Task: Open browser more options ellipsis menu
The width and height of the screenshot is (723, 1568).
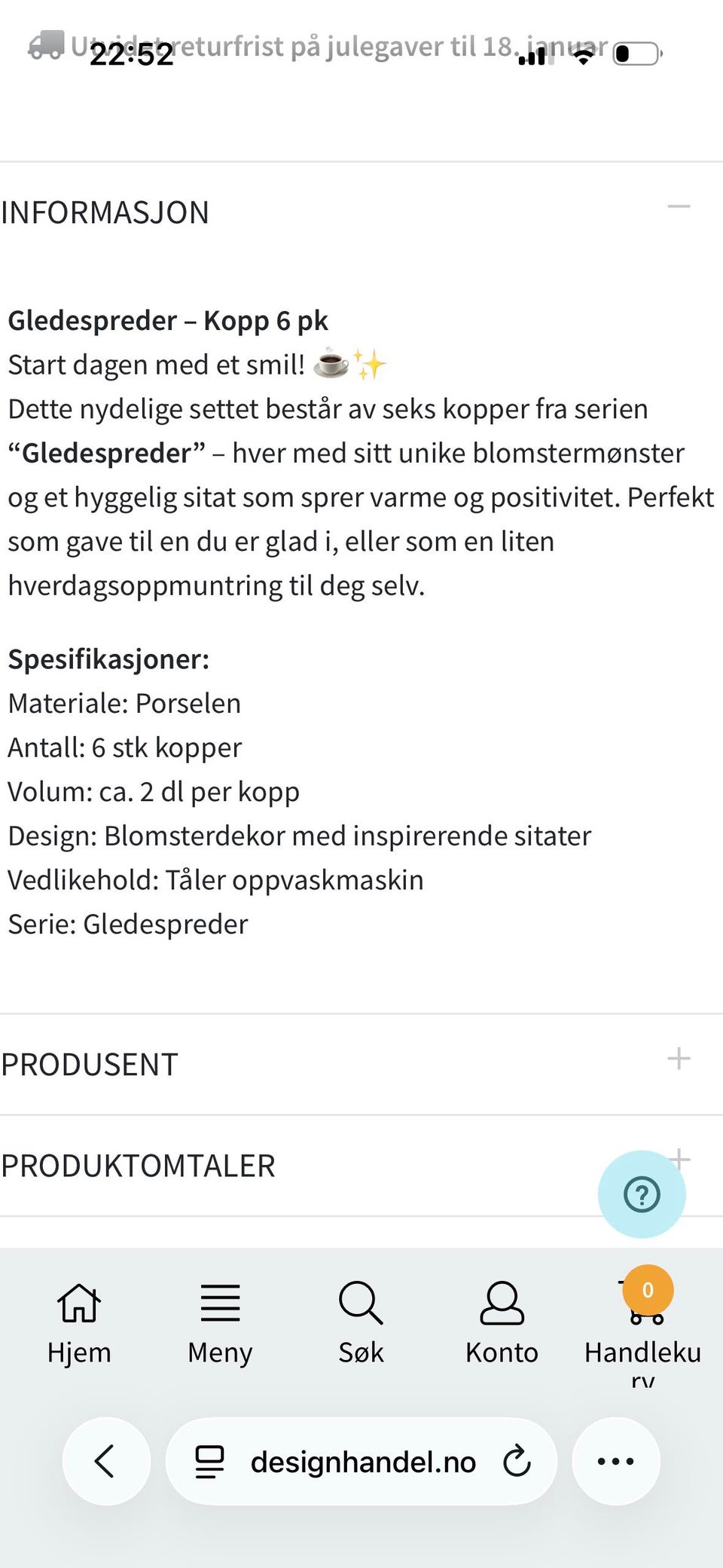Action: (x=615, y=1460)
